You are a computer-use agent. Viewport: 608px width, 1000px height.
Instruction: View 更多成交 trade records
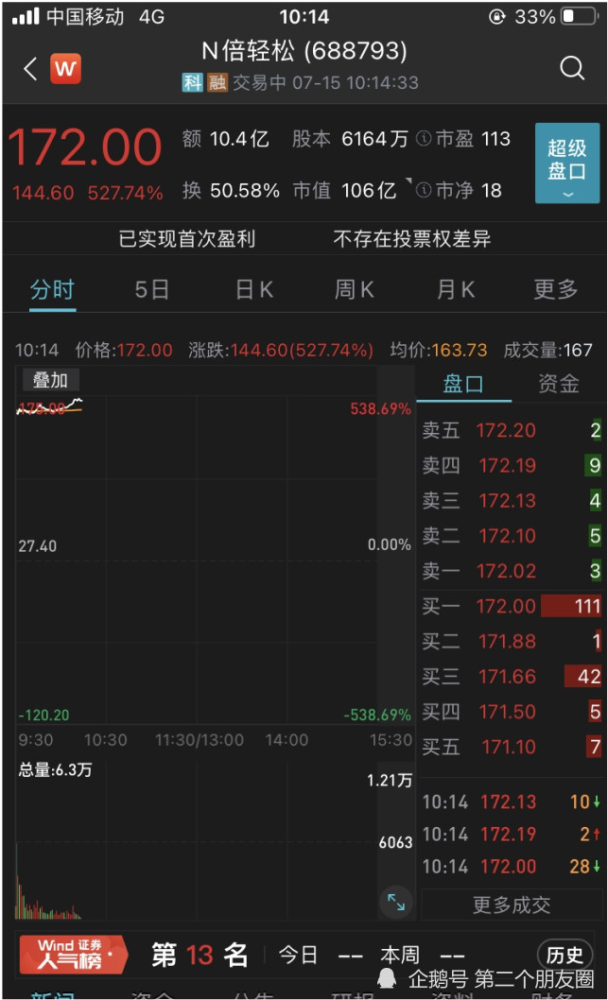[511, 905]
